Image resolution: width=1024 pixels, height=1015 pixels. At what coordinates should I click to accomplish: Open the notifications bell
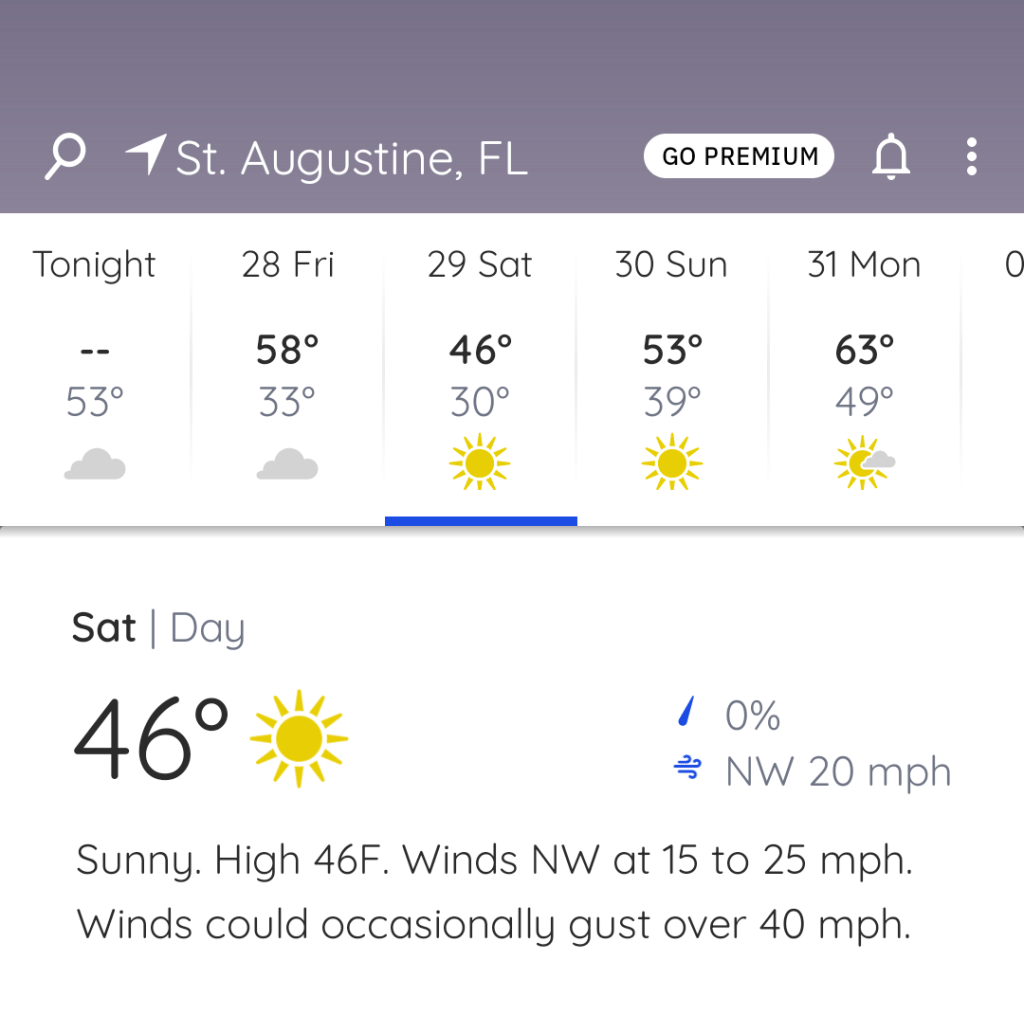coord(891,157)
